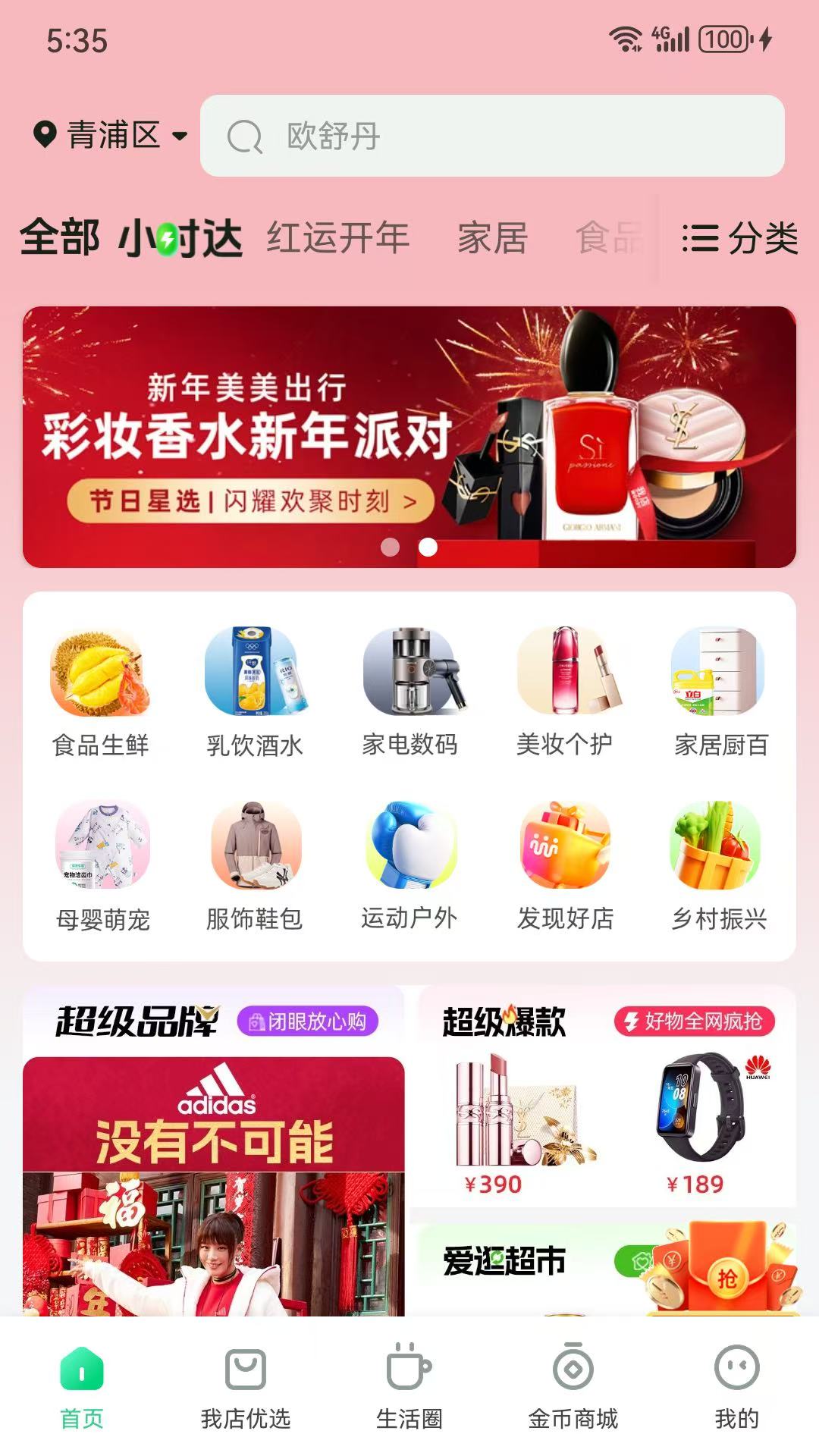The height and width of the screenshot is (1456, 819).
Task: Open the 青浦区 location dropdown
Action: [111, 136]
